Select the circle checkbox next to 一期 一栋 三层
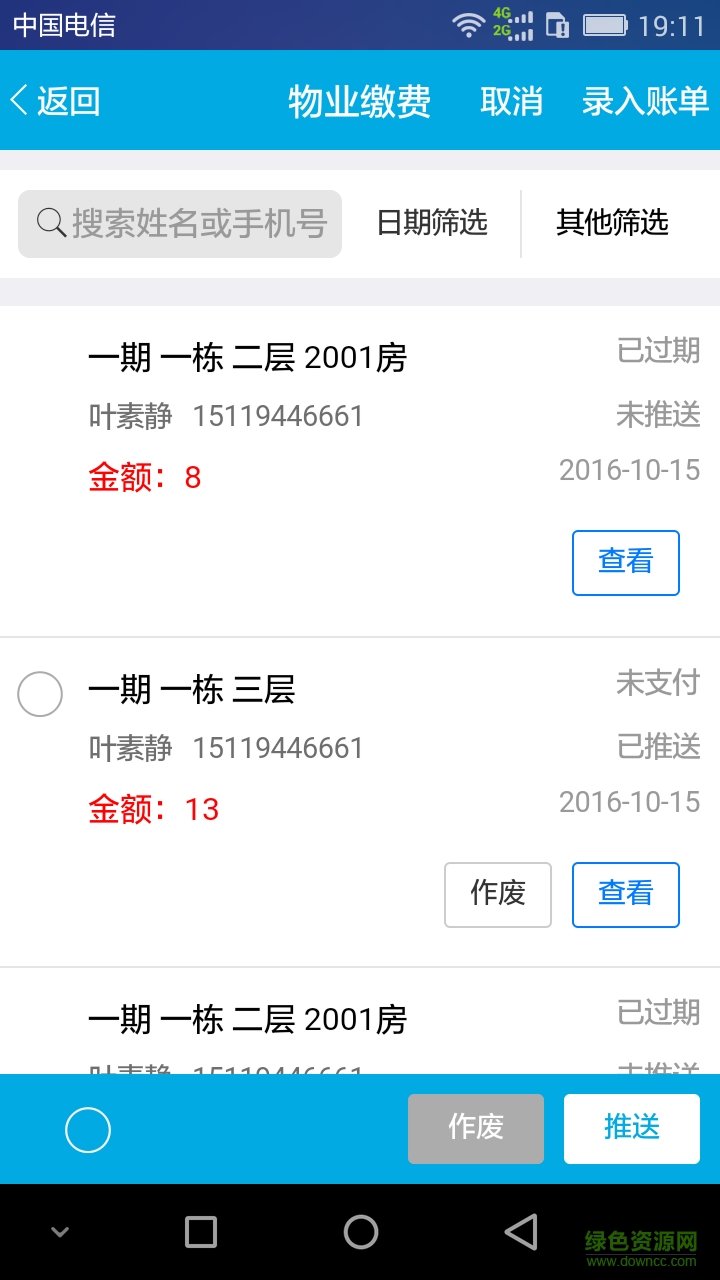Viewport: 720px width, 1280px height. click(39, 694)
